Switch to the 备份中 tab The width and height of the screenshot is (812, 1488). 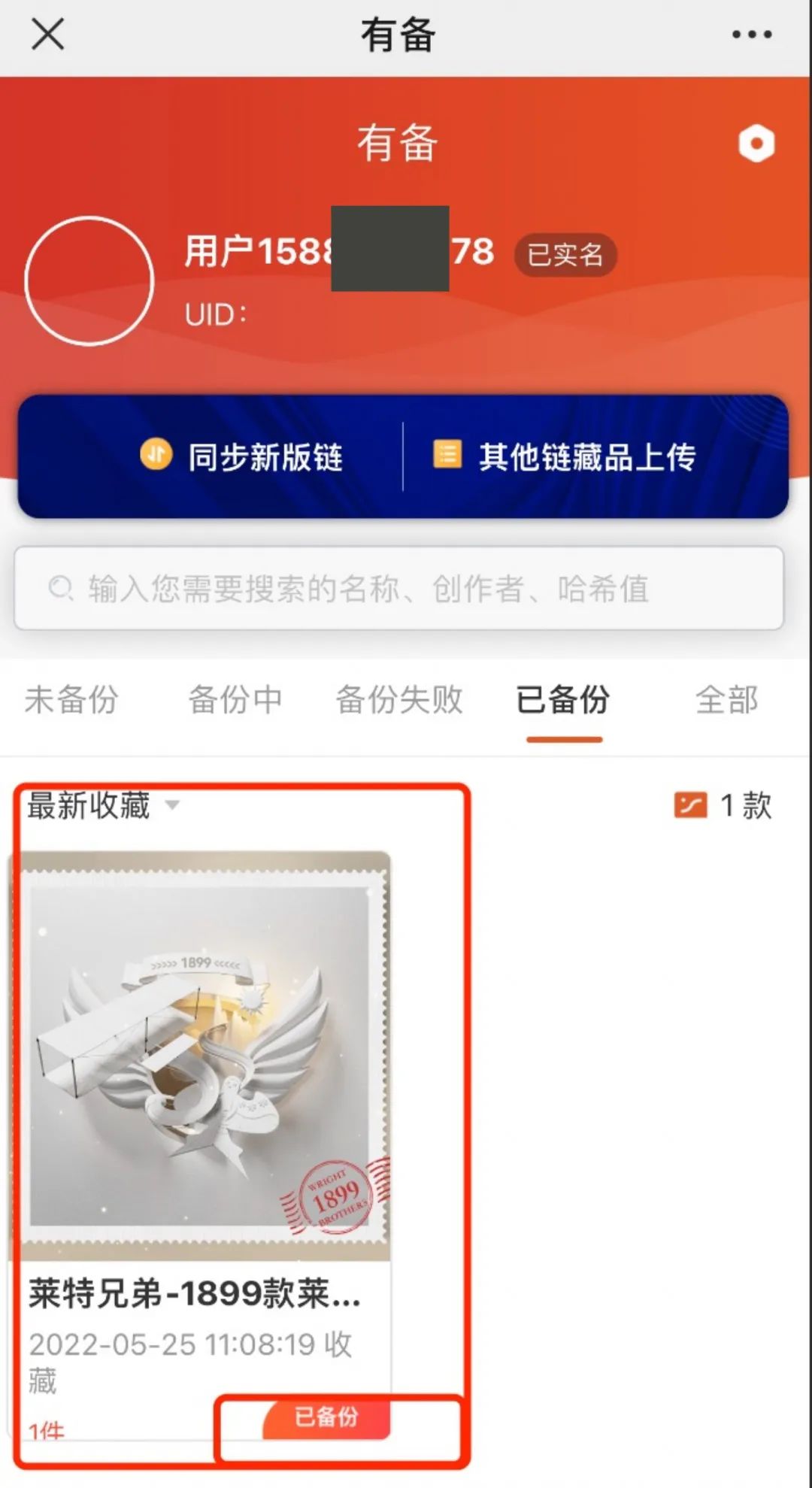[x=235, y=699]
